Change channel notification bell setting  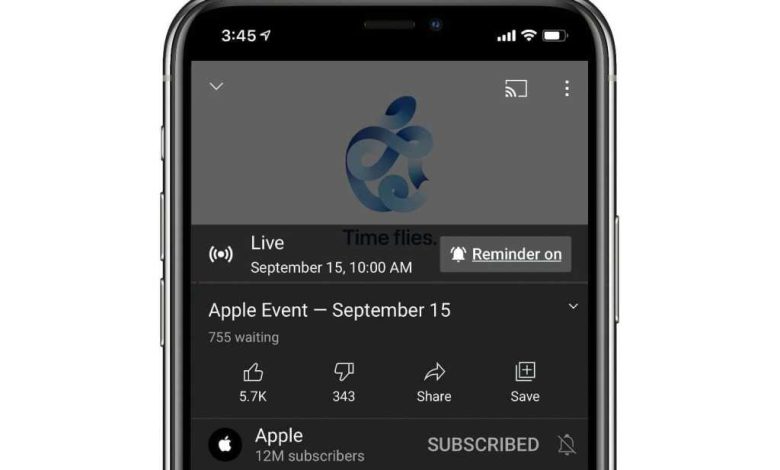567,444
